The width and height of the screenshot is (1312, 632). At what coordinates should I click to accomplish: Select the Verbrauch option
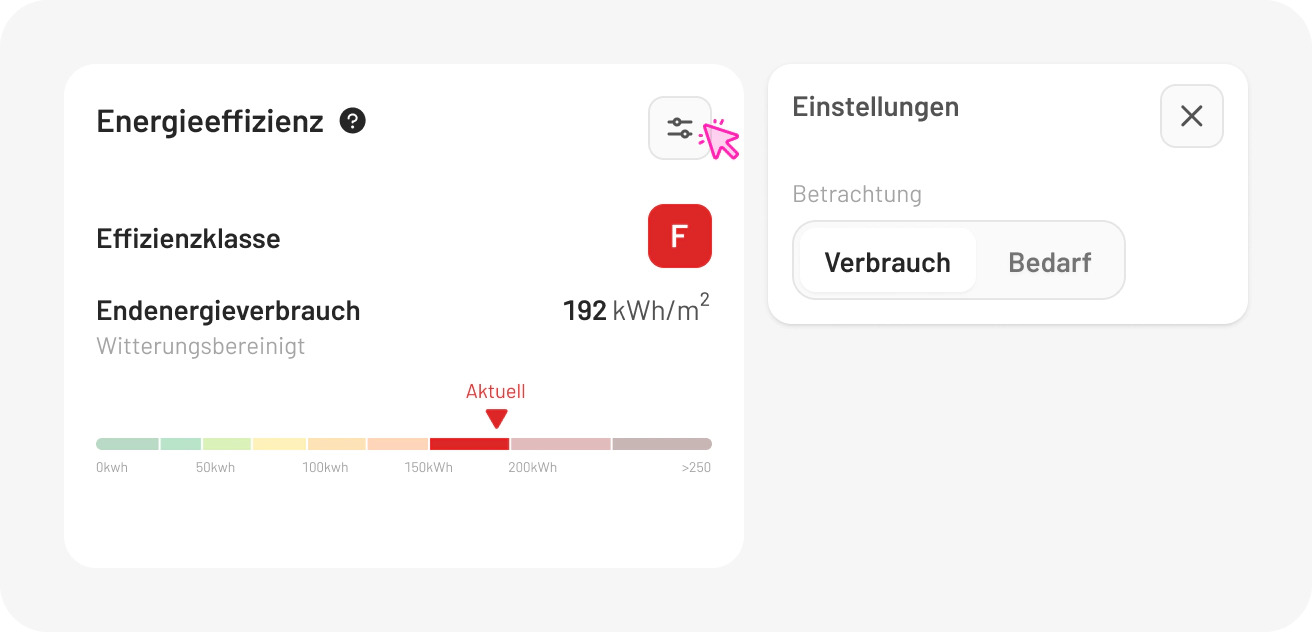coord(887,262)
